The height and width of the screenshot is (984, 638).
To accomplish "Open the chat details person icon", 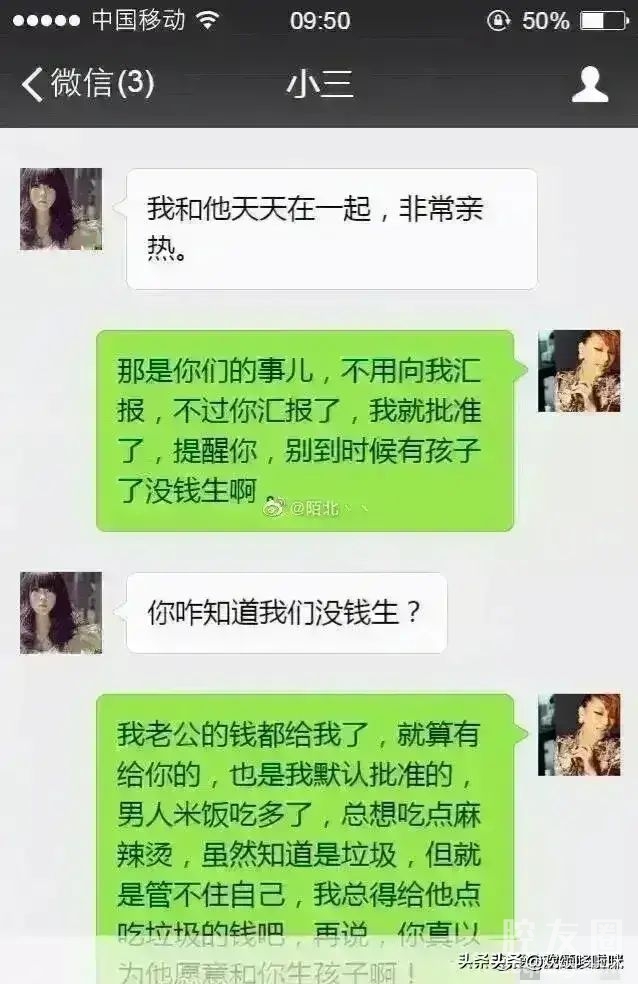I will click(x=590, y=84).
